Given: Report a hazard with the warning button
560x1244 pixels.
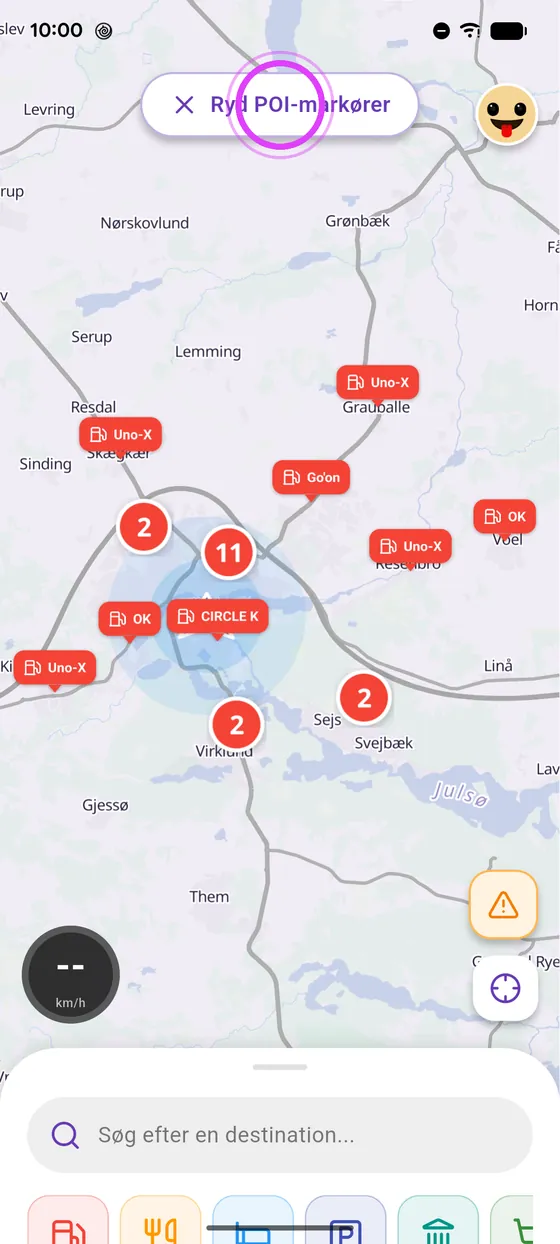Looking at the screenshot, I should coord(503,905).
